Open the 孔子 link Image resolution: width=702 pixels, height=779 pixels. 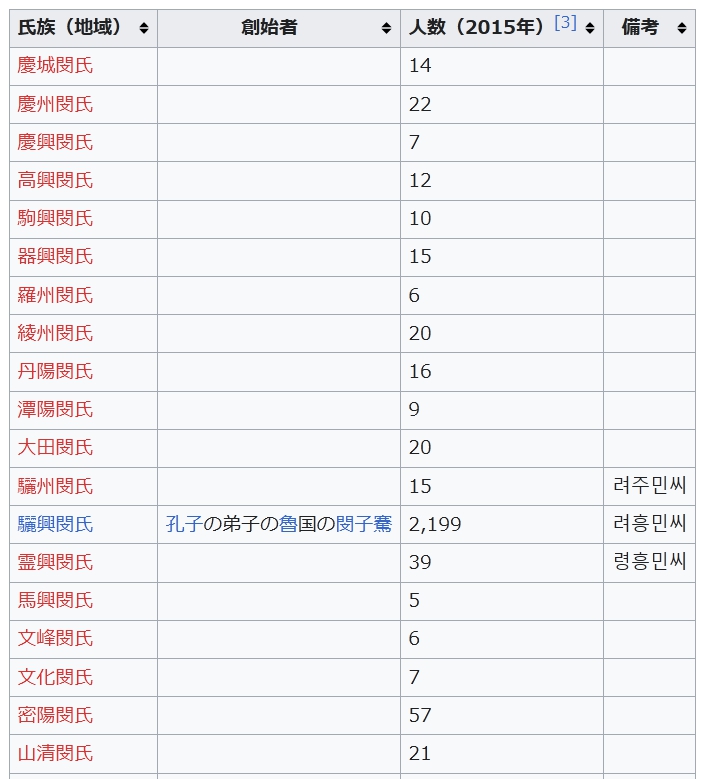pos(184,524)
